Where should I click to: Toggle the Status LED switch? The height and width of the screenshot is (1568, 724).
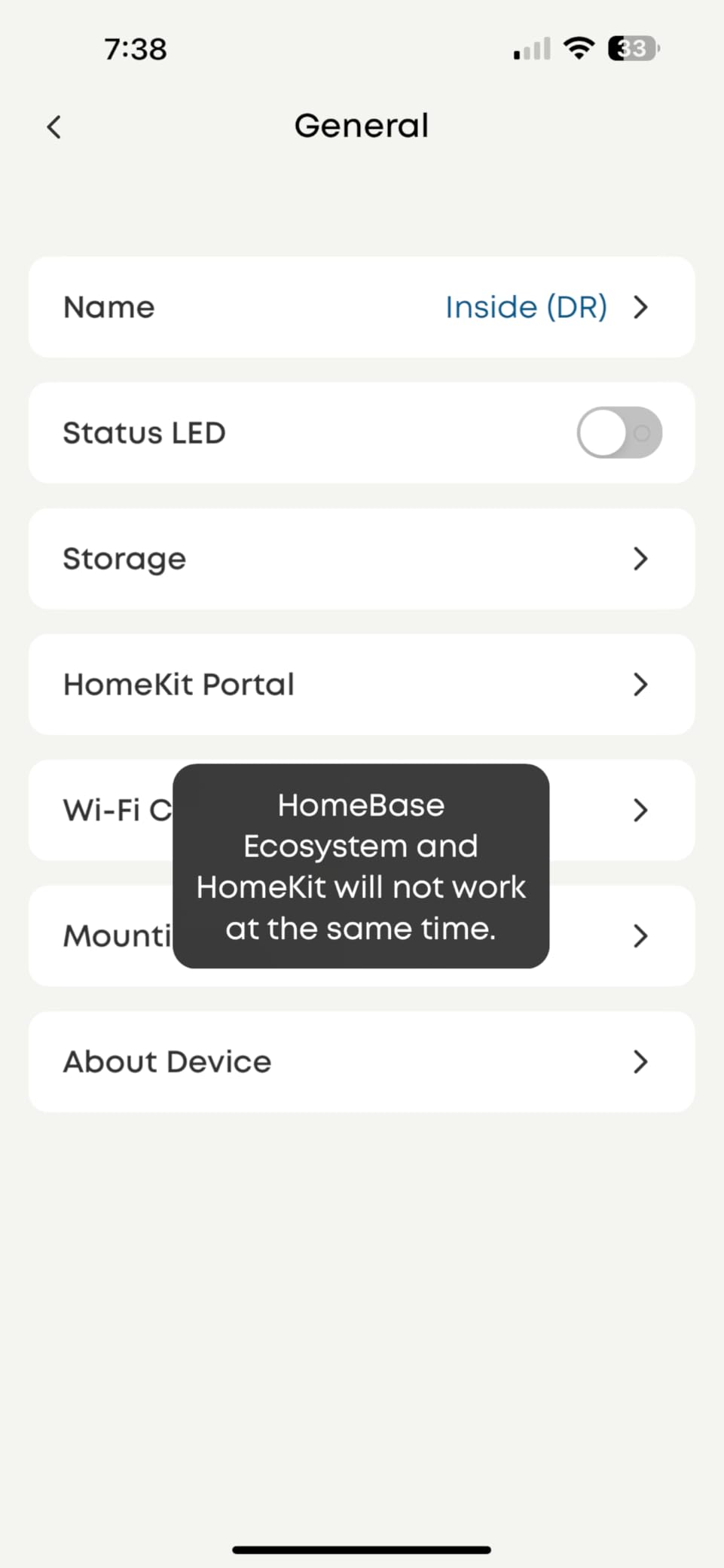coord(619,433)
